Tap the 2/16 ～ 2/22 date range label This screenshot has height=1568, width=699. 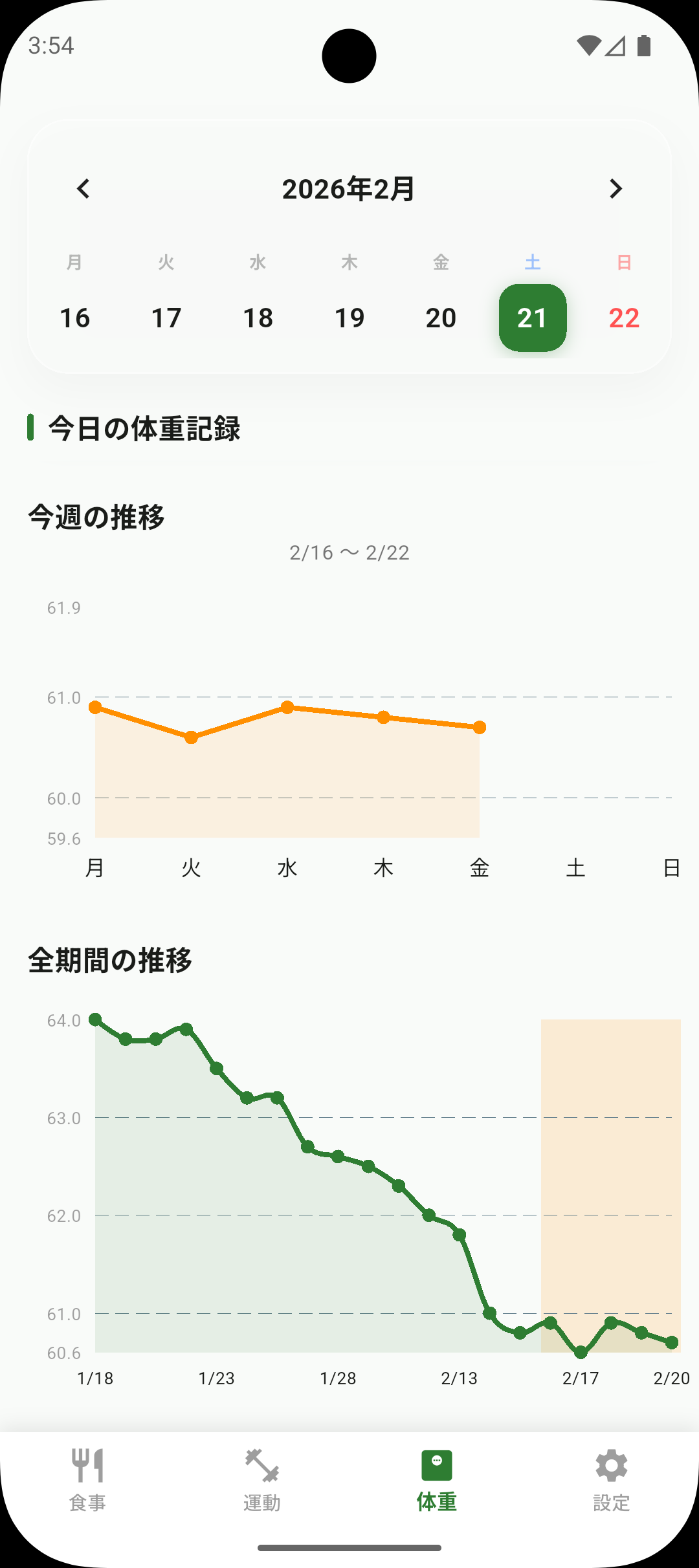[349, 552]
